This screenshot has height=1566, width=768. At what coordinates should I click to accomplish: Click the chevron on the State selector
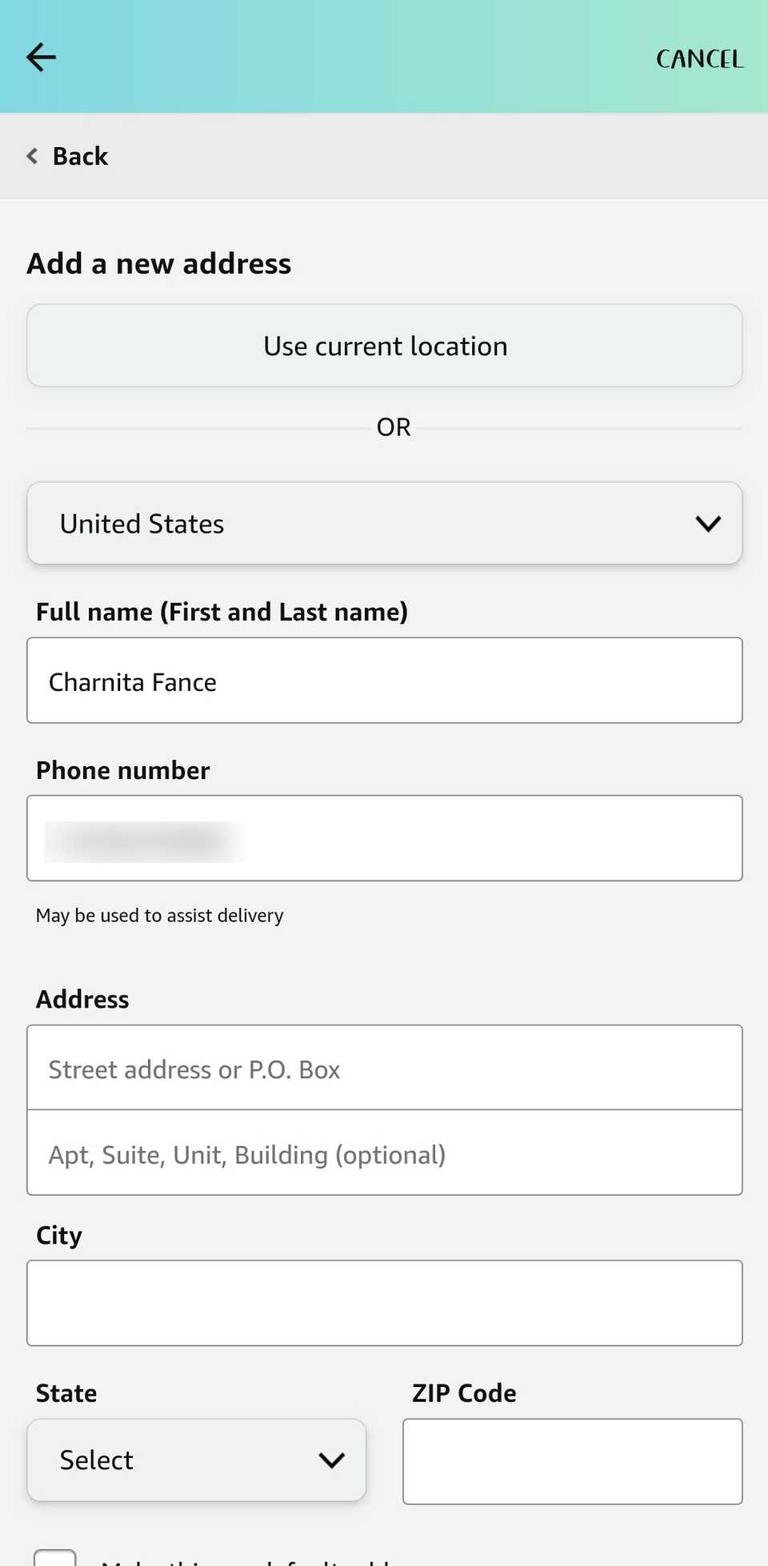pyautogui.click(x=331, y=1459)
